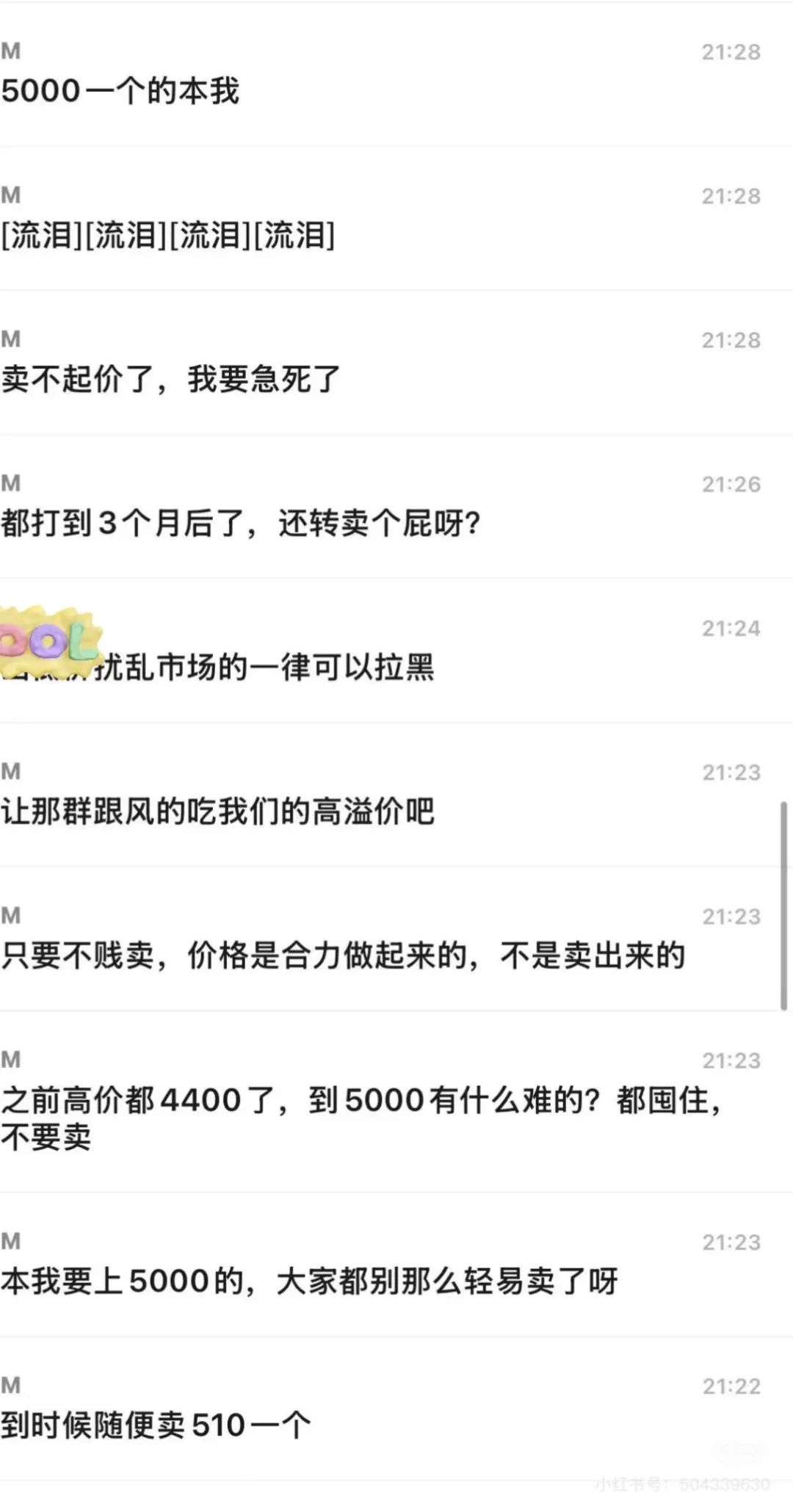The image size is (793, 1512).
Task: Open the message '卖不起价了,我要急死了'
Action: [171, 380]
